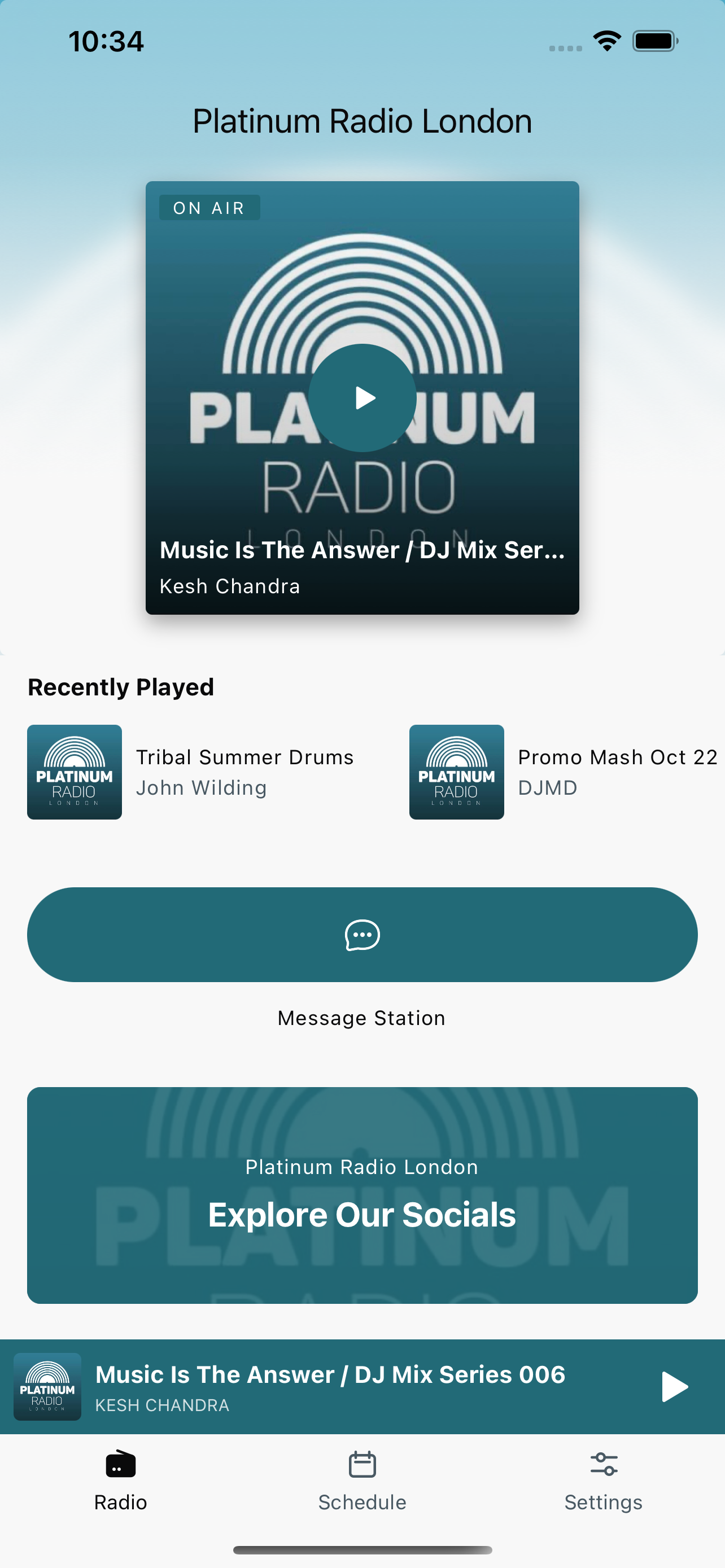This screenshot has height=1568, width=725.
Task: Expand the Recently Played section
Action: (120, 686)
